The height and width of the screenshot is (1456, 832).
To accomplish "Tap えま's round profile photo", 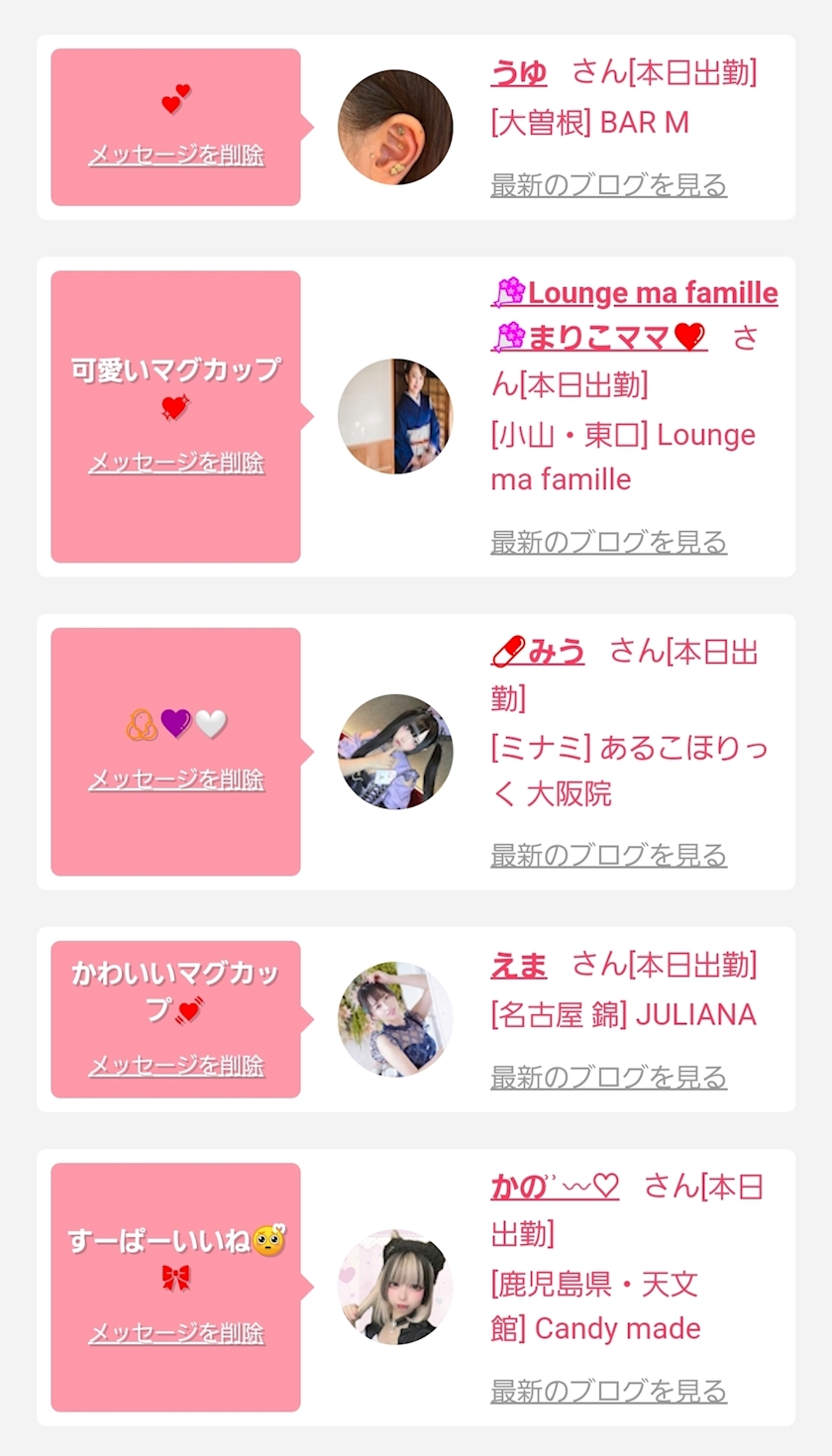I will click(x=395, y=1019).
